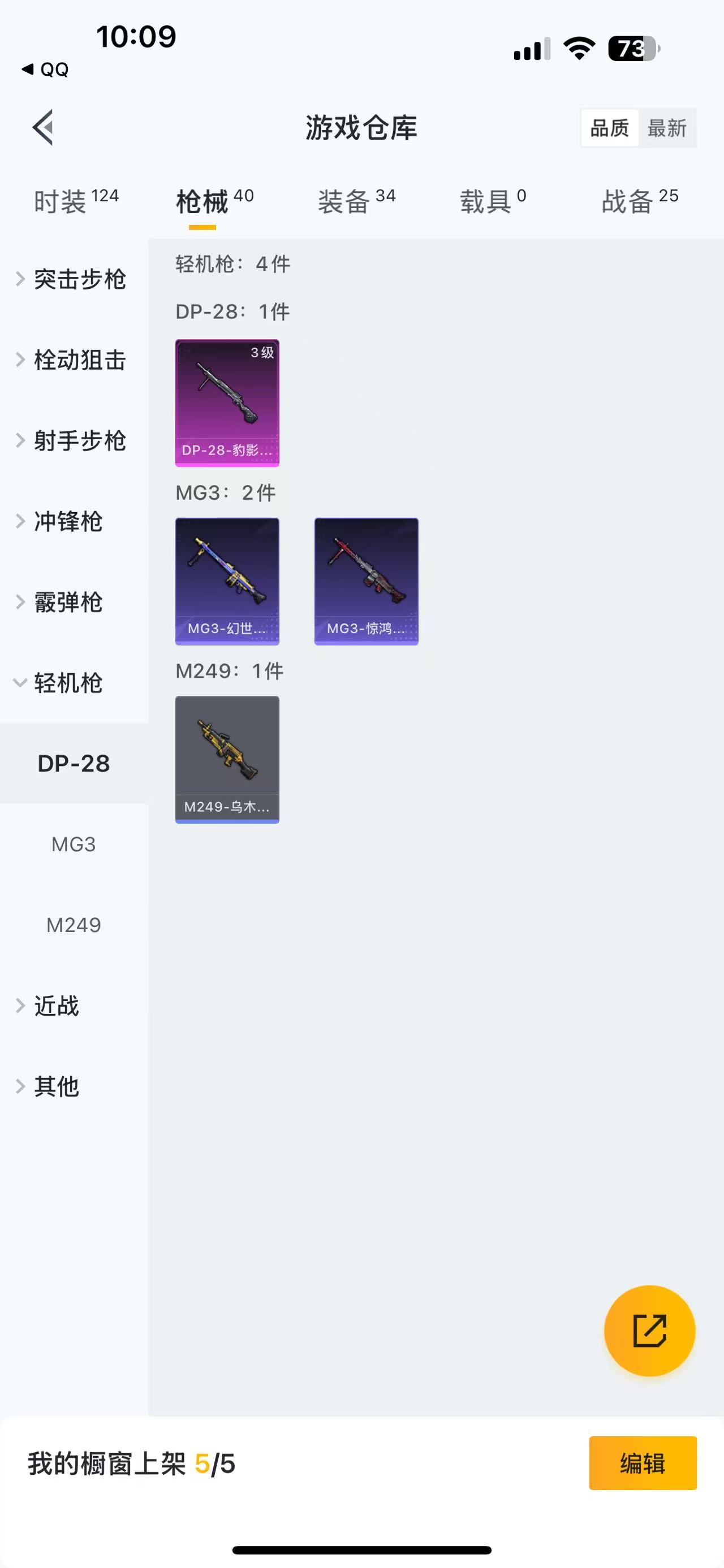Open the 载具 tab
The width and height of the screenshot is (724, 1568).
point(493,201)
